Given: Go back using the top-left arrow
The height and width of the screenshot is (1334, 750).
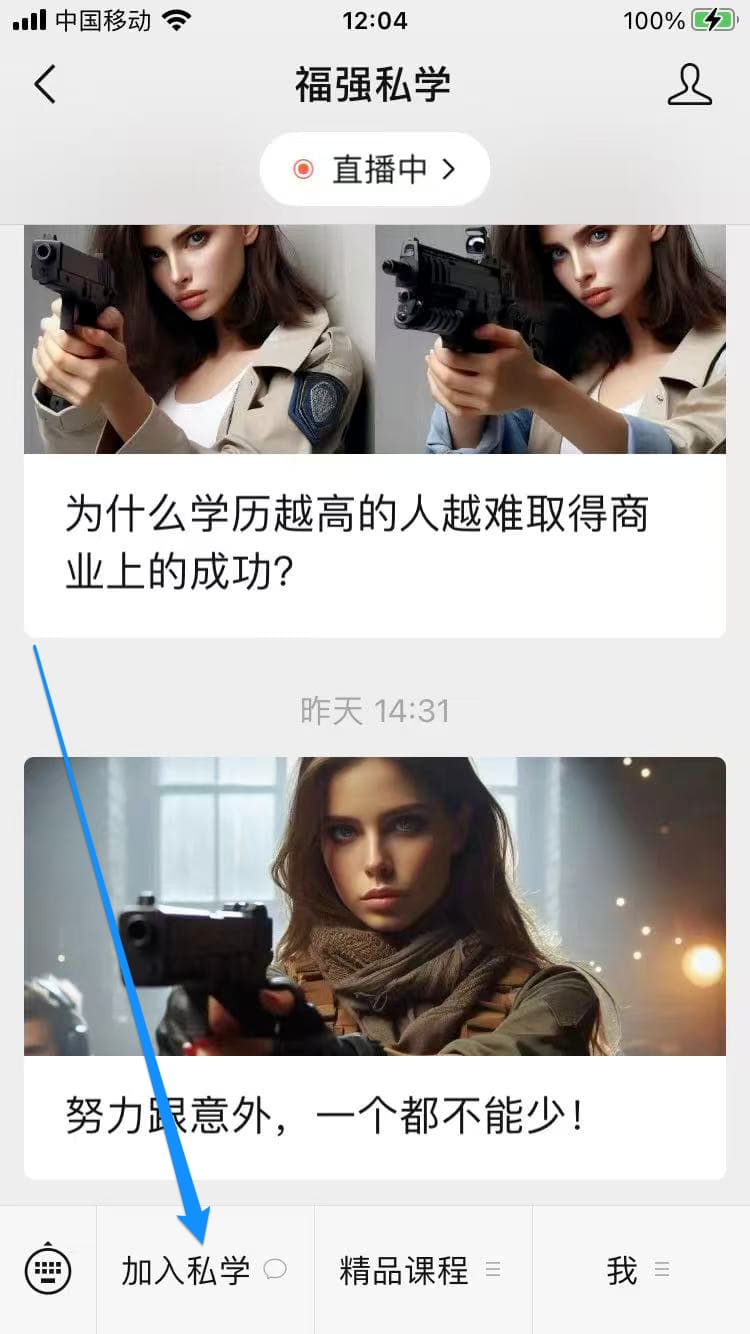Looking at the screenshot, I should [x=45, y=85].
